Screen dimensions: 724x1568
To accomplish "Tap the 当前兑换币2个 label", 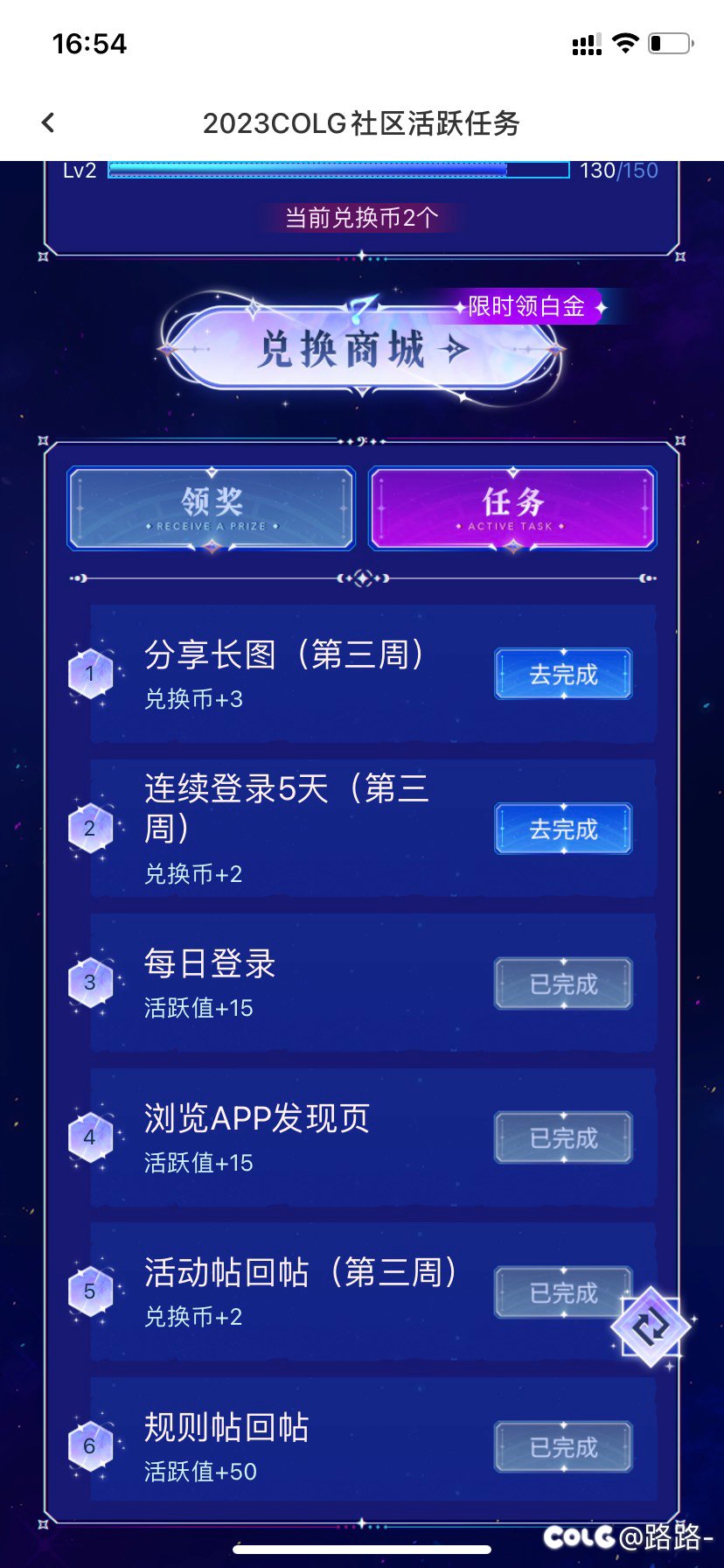I will click(x=362, y=215).
